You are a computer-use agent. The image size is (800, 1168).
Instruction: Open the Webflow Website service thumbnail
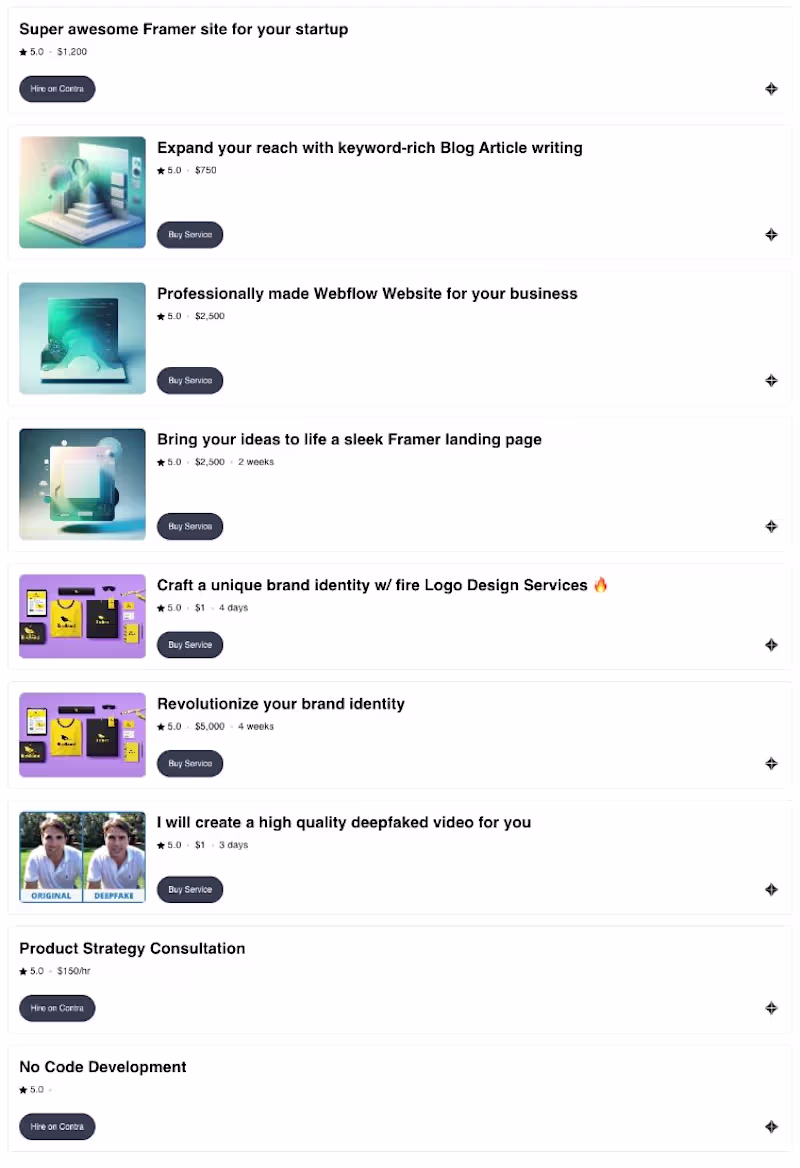(x=82, y=338)
